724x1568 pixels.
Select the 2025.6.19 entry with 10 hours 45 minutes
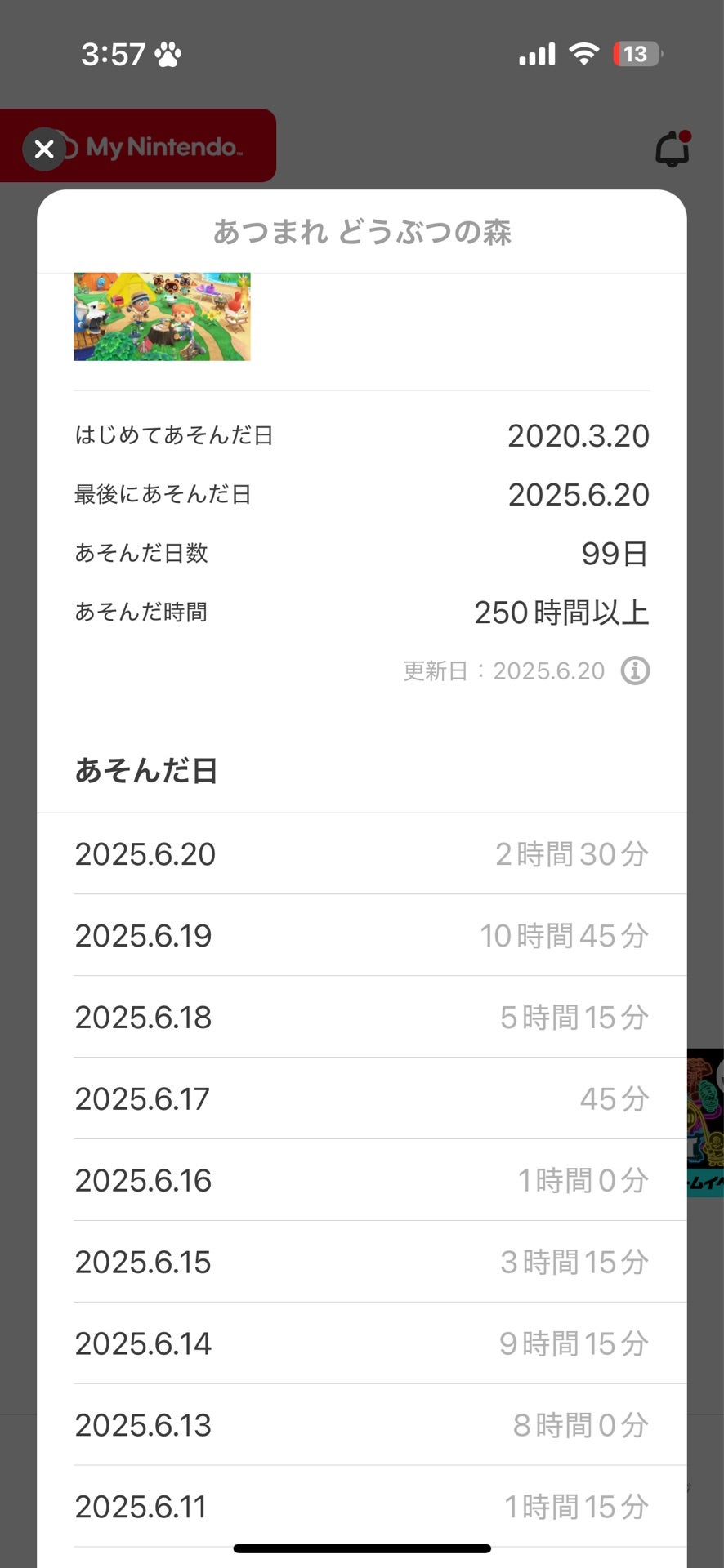(x=362, y=936)
